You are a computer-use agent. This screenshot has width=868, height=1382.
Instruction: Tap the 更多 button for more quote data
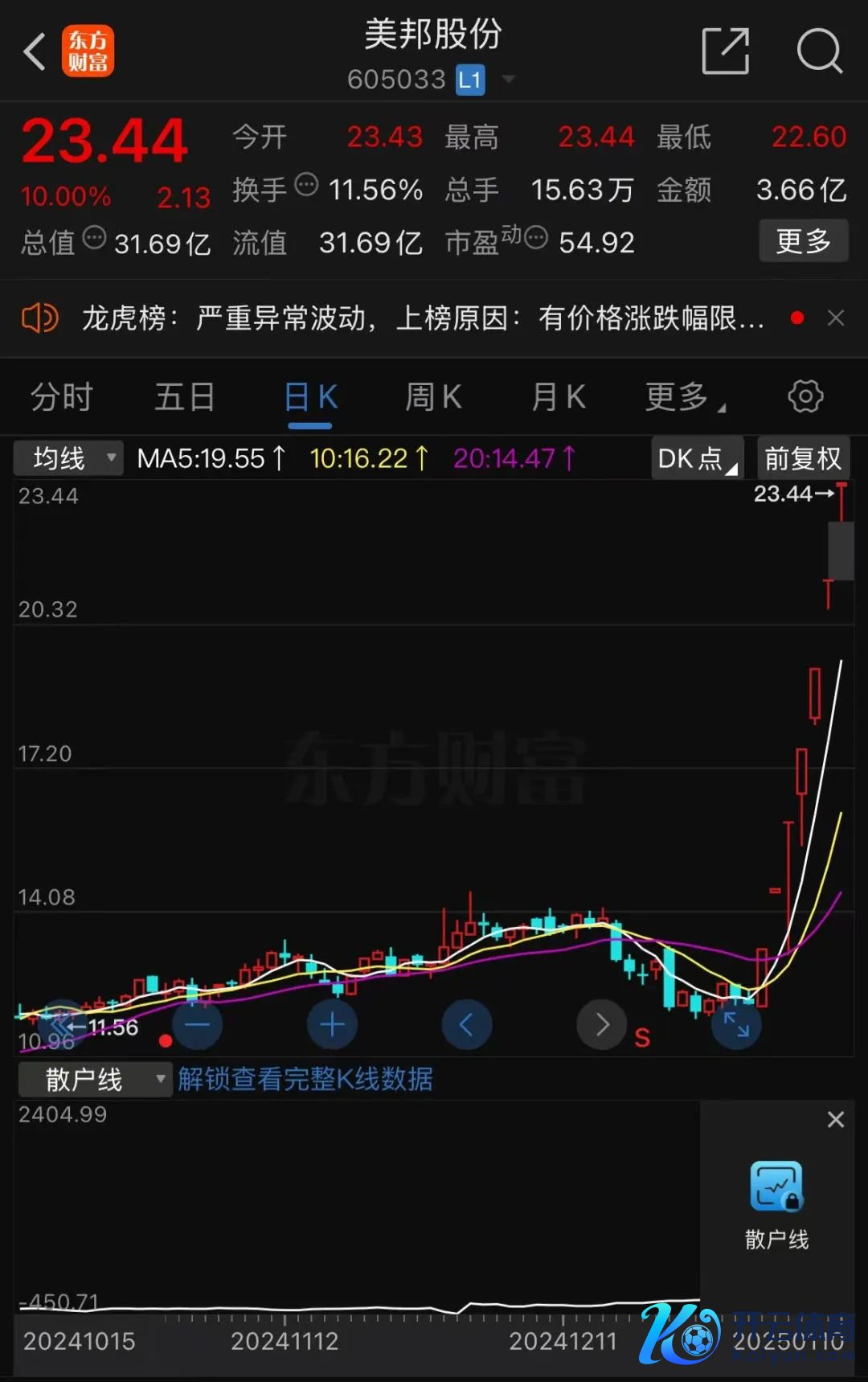click(x=803, y=240)
